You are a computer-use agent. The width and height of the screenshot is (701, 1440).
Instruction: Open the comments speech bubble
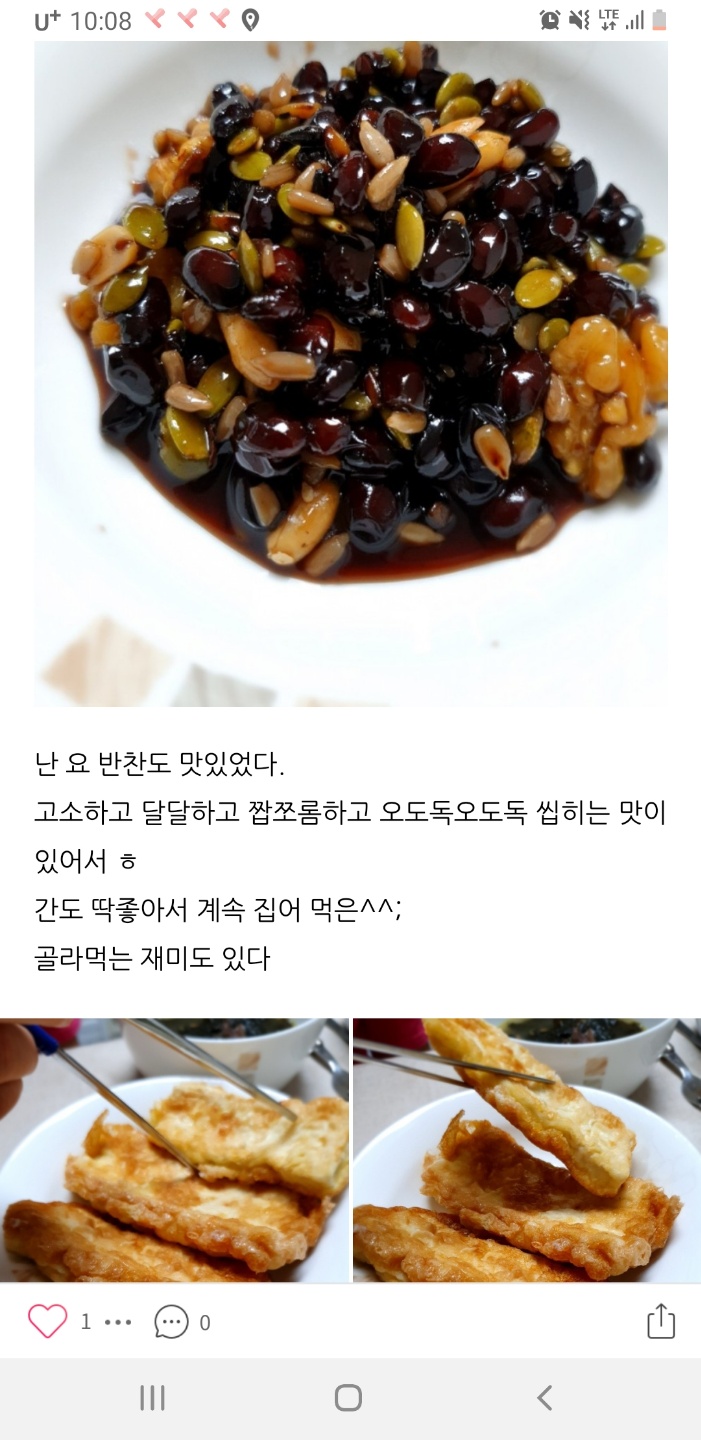coord(171,1322)
